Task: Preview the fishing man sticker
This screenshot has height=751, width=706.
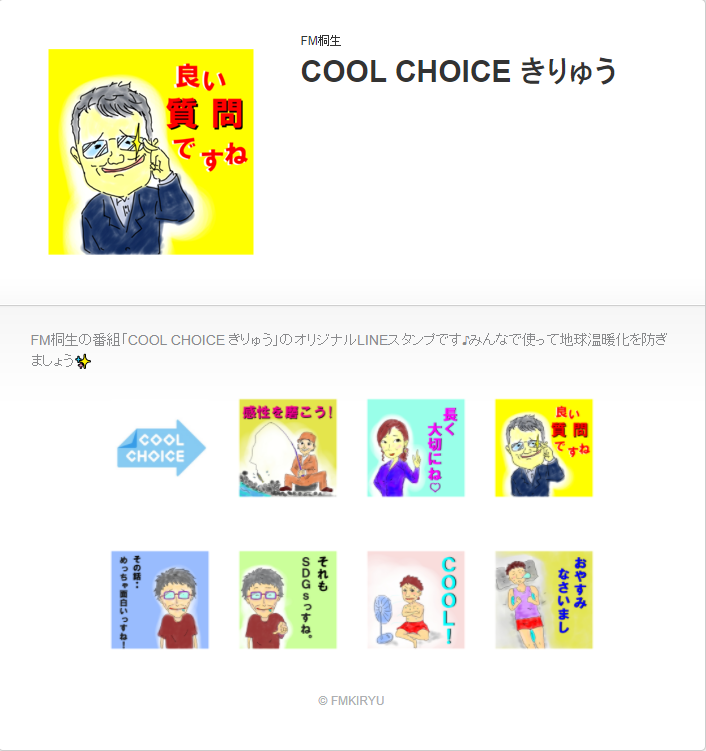Action: coord(288,448)
